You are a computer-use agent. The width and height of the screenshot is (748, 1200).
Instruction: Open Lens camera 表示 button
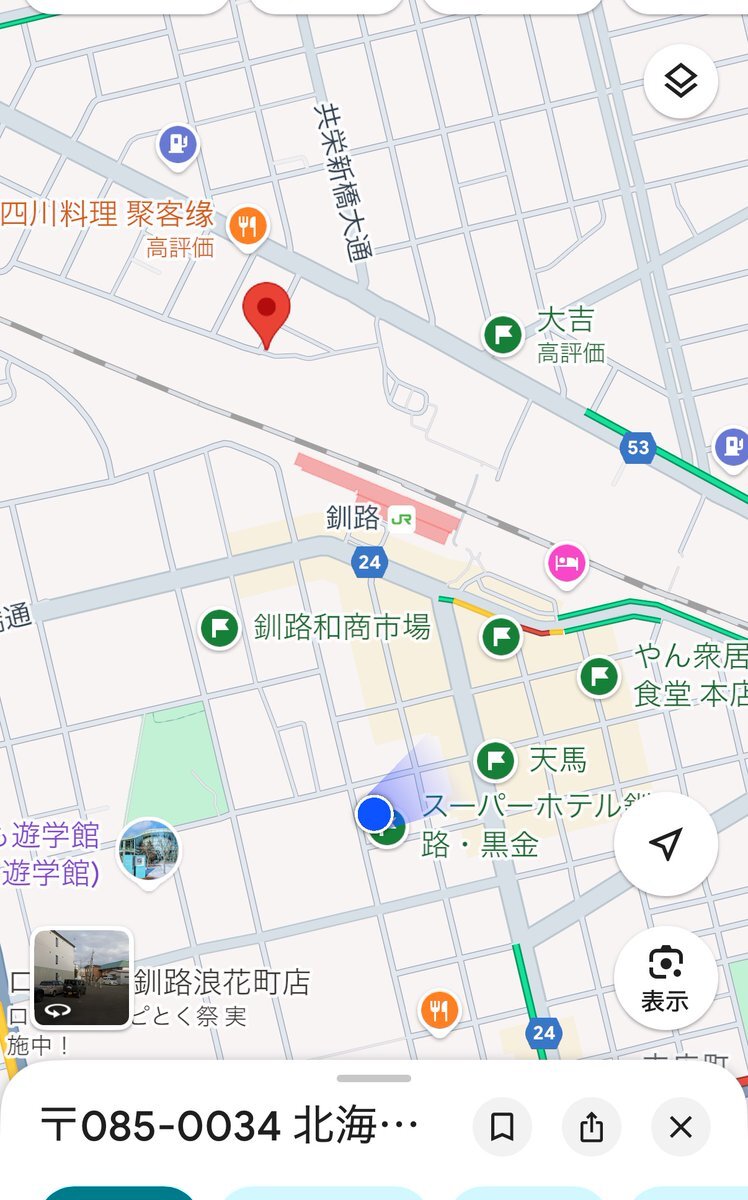[x=665, y=977]
